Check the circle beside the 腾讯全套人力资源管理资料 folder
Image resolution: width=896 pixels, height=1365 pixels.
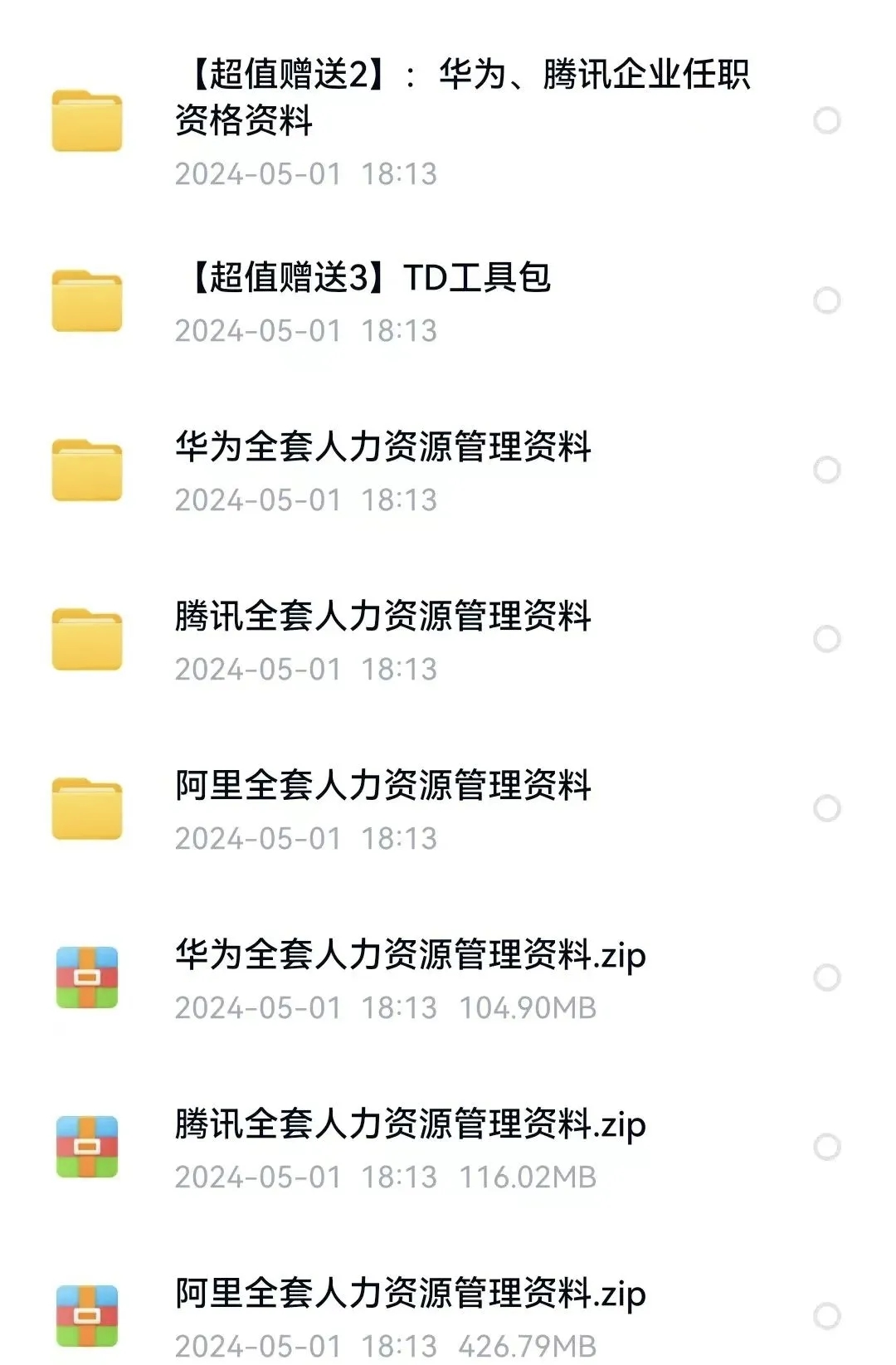826,639
